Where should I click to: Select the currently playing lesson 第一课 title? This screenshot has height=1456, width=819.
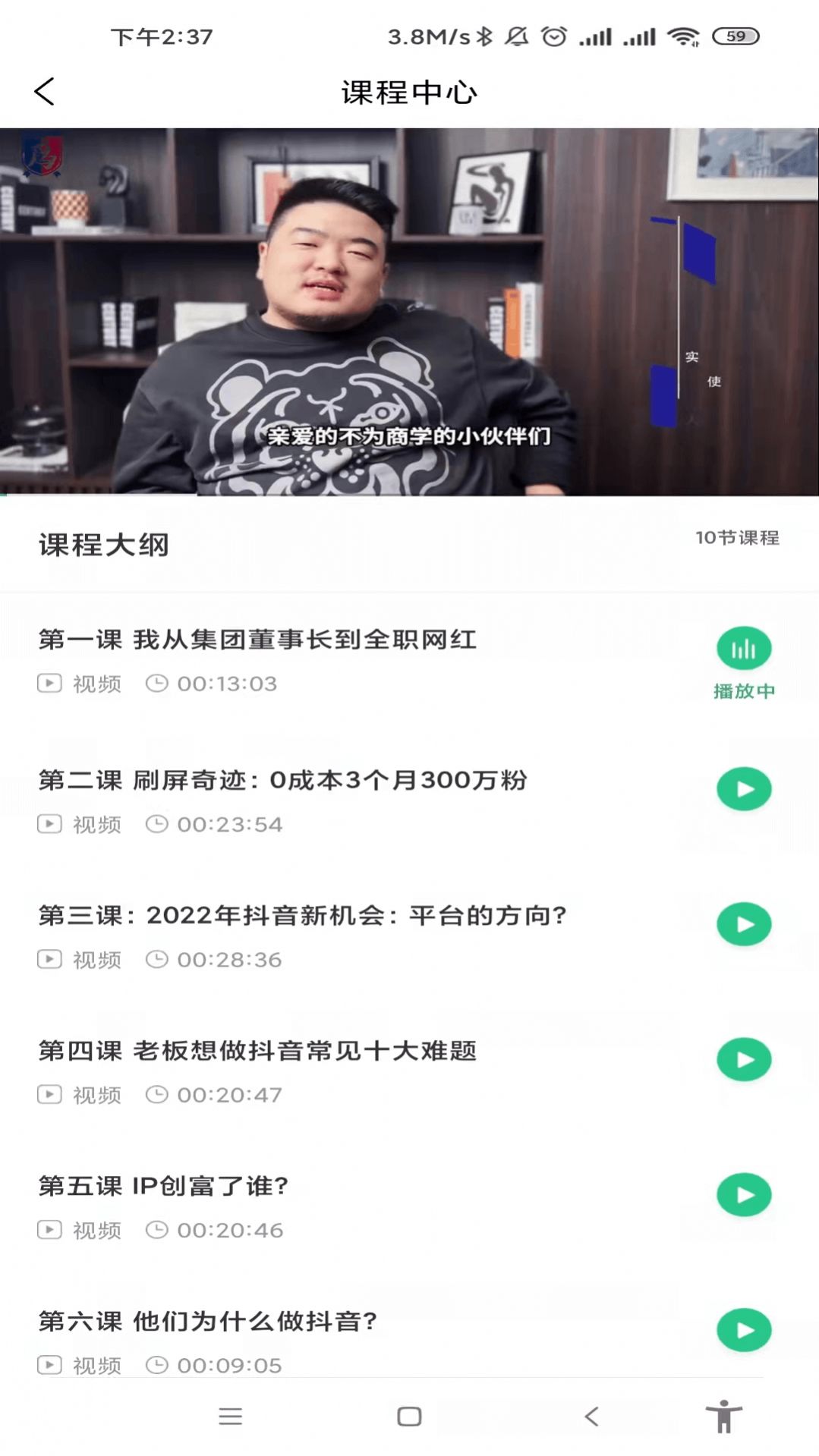[258, 640]
